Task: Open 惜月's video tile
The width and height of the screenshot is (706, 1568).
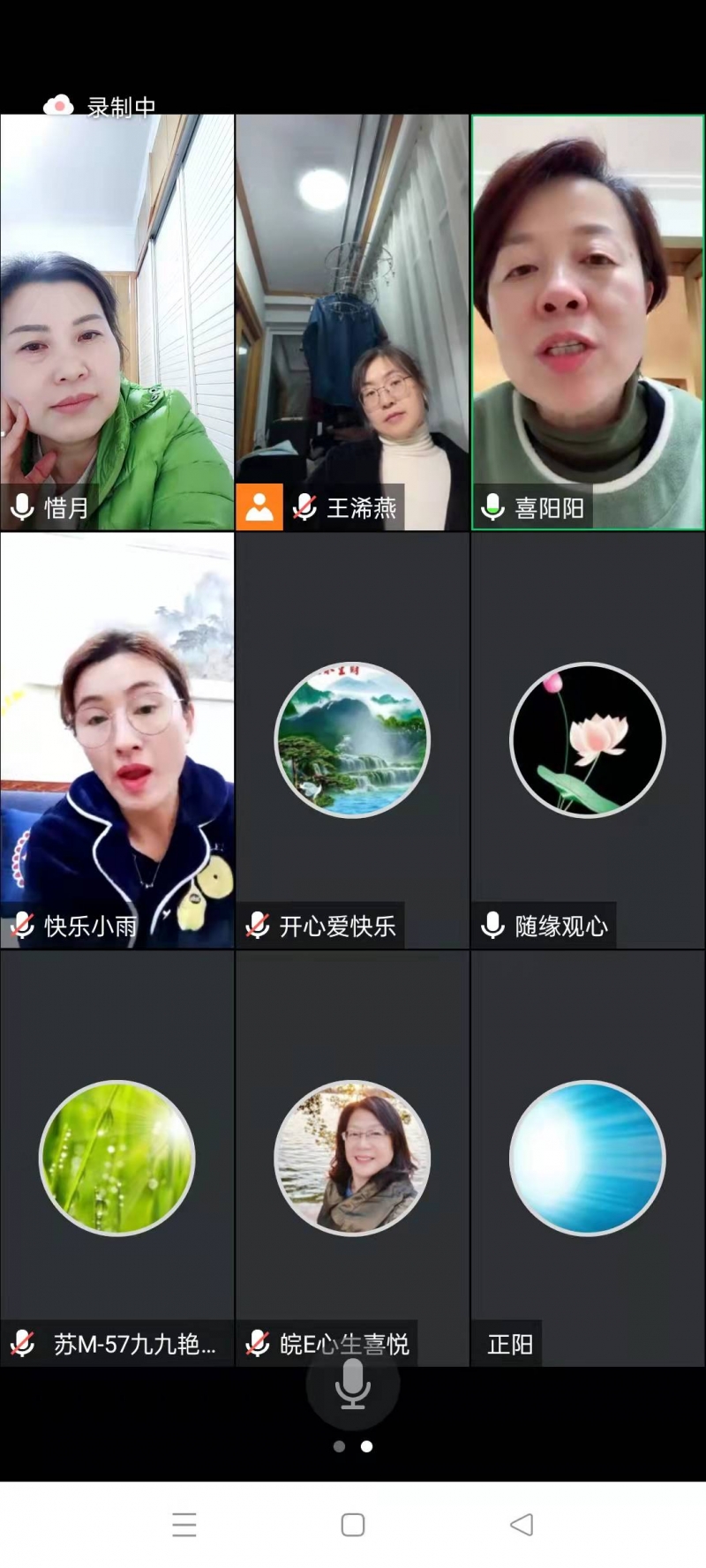Action: pyautogui.click(x=117, y=322)
